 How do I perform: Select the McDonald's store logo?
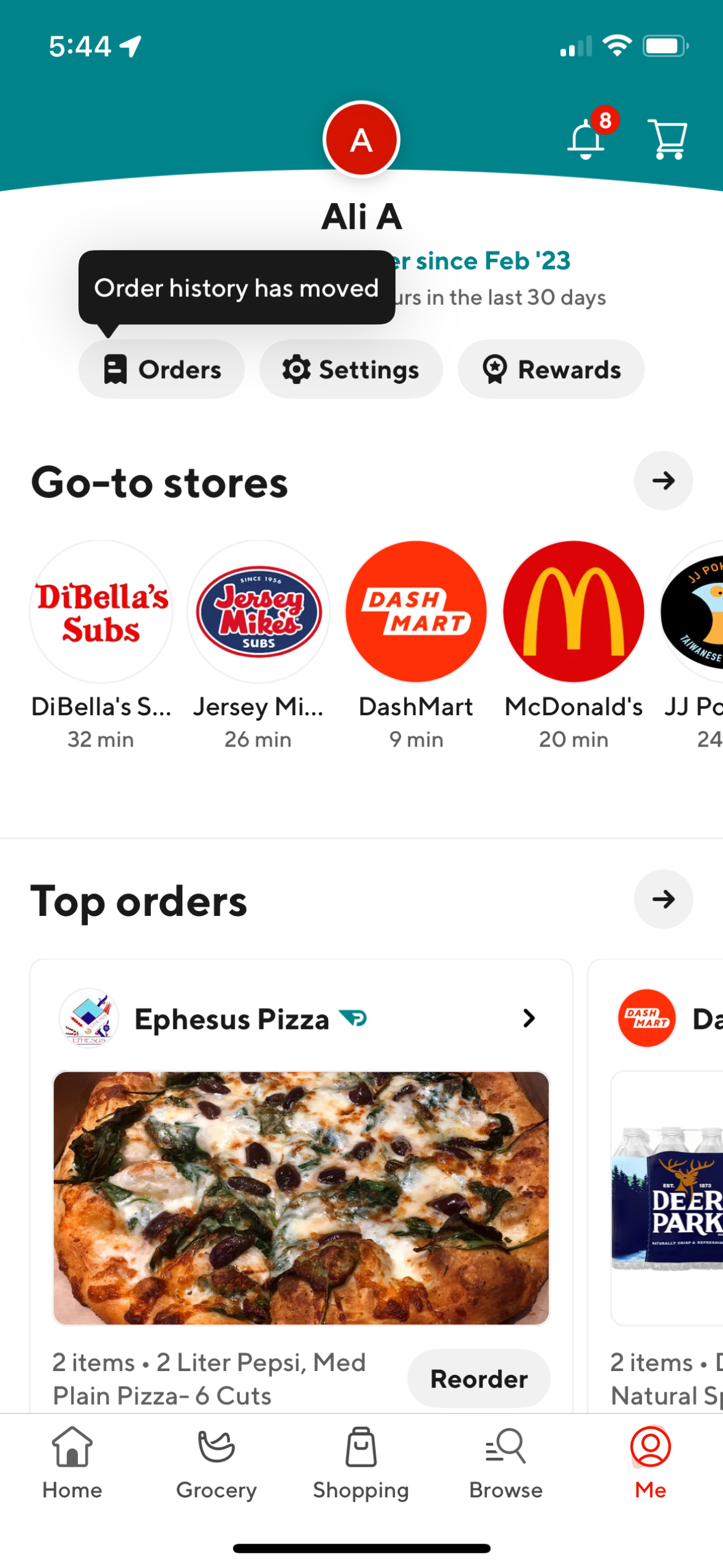[573, 610]
